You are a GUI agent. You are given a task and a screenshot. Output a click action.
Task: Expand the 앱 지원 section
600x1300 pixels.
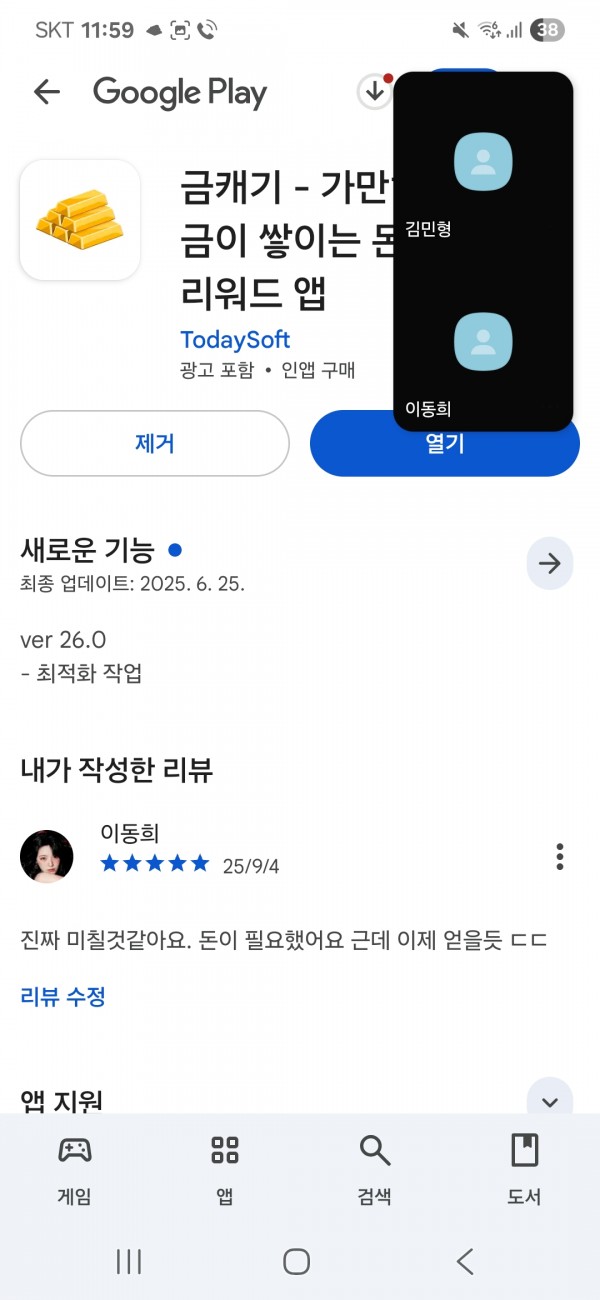pyautogui.click(x=549, y=1101)
